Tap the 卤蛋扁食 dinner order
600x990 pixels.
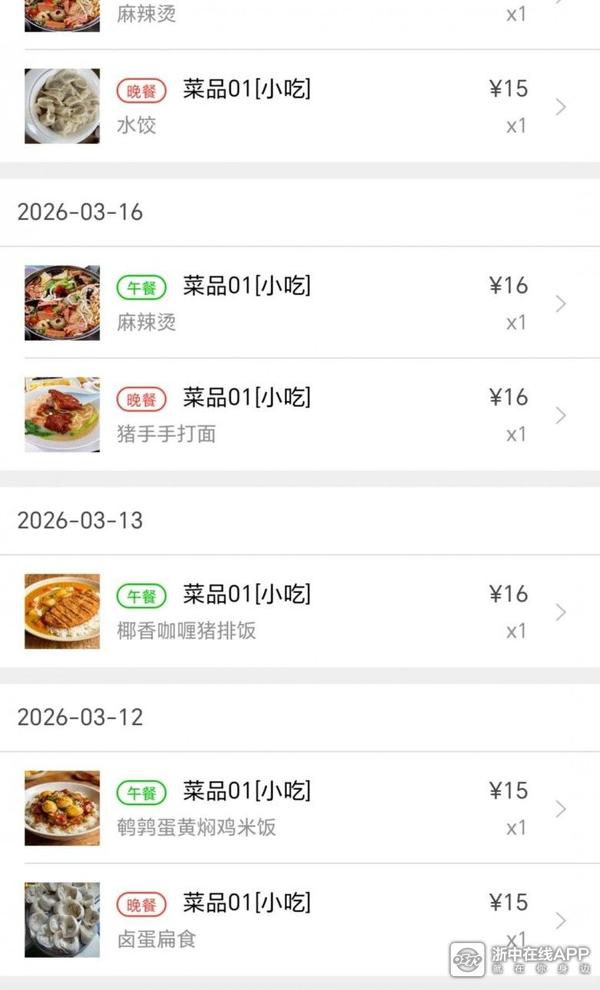[x=300, y=920]
